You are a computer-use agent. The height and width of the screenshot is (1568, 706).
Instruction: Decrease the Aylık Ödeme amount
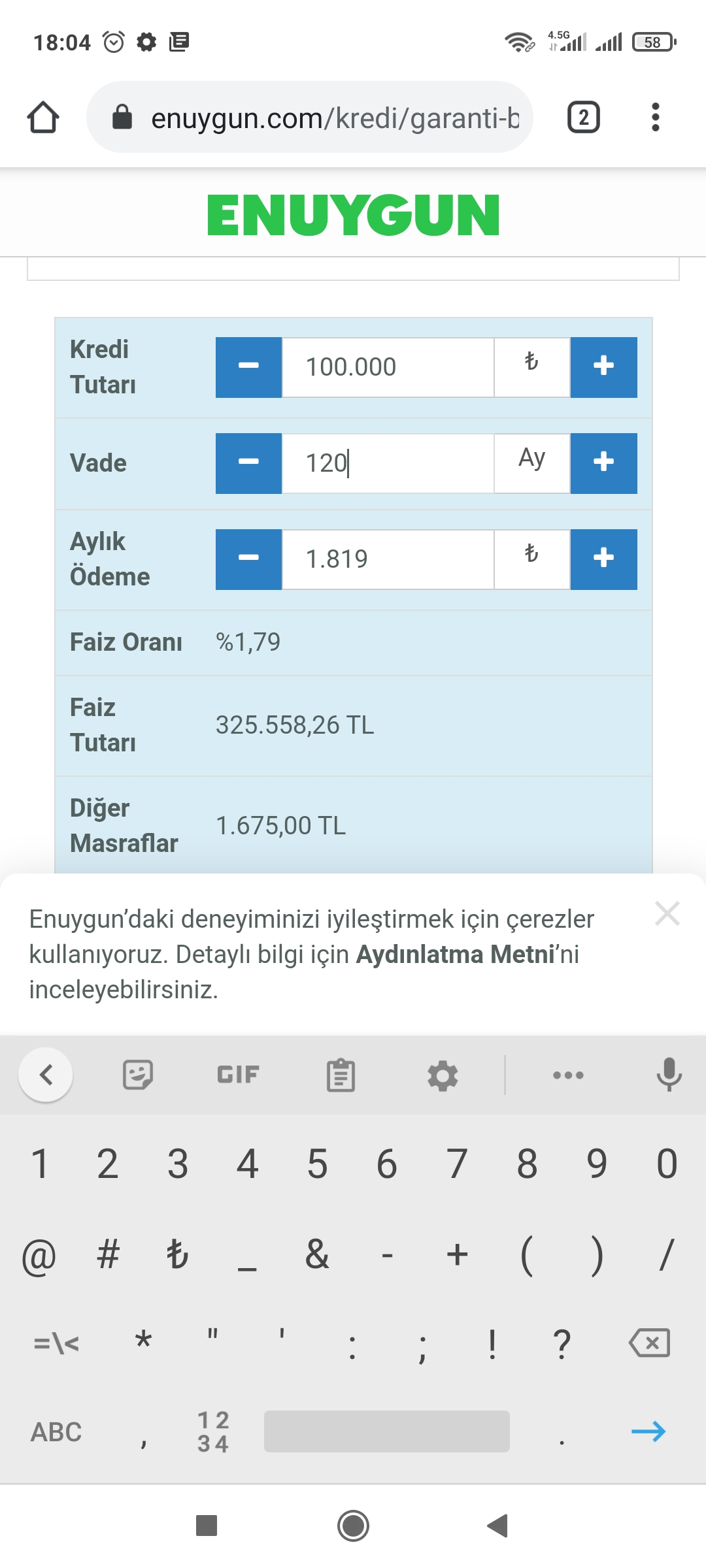(248, 559)
